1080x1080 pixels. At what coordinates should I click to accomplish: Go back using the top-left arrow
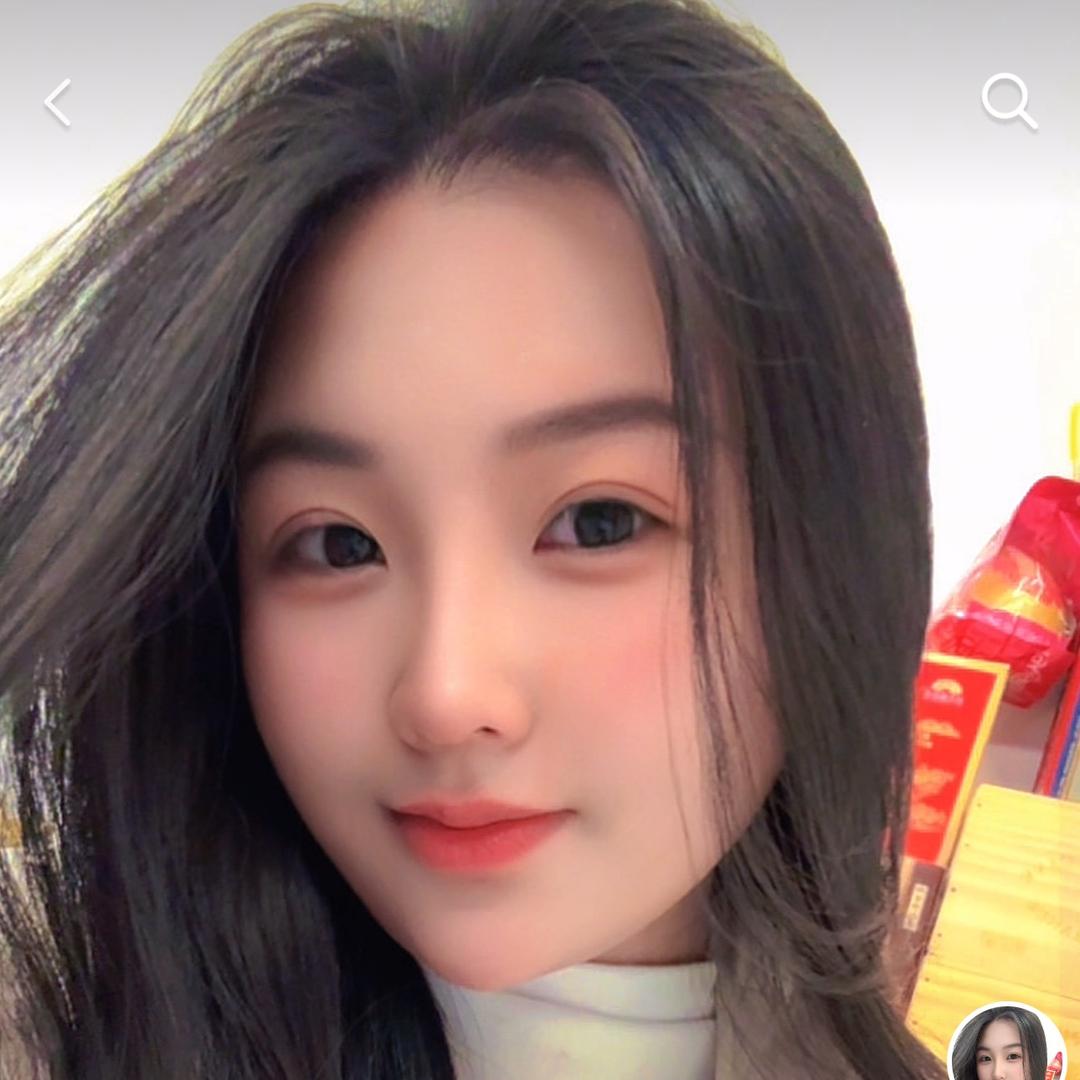(x=58, y=103)
